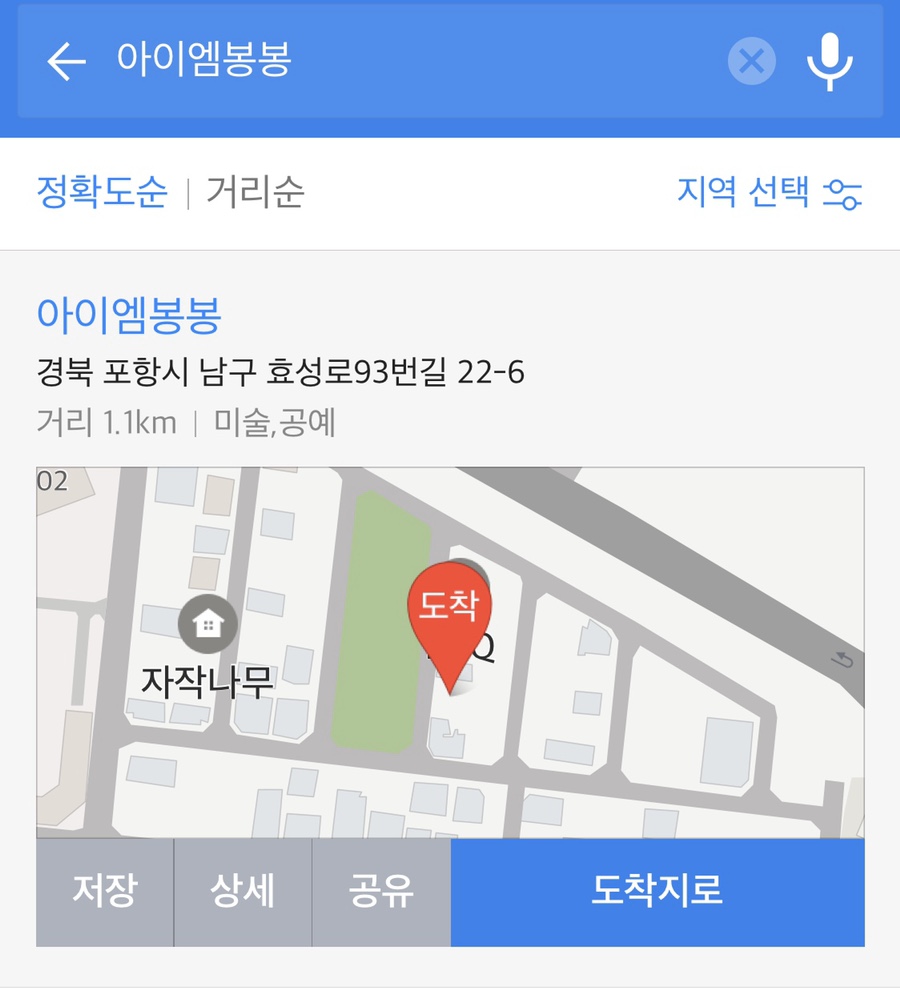
Task: Sort results by 거리순
Action: coord(255,192)
